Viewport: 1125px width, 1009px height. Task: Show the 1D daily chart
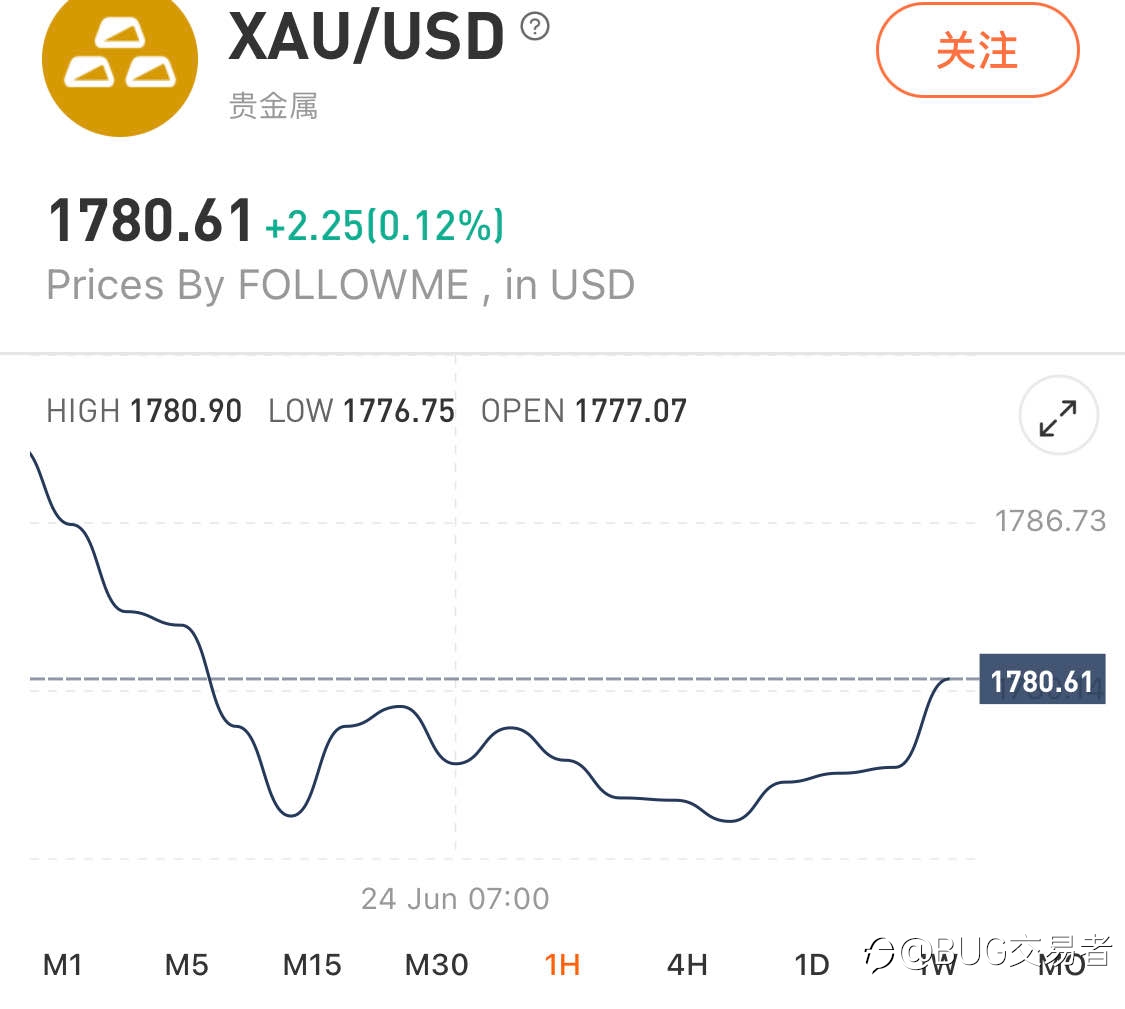point(811,965)
